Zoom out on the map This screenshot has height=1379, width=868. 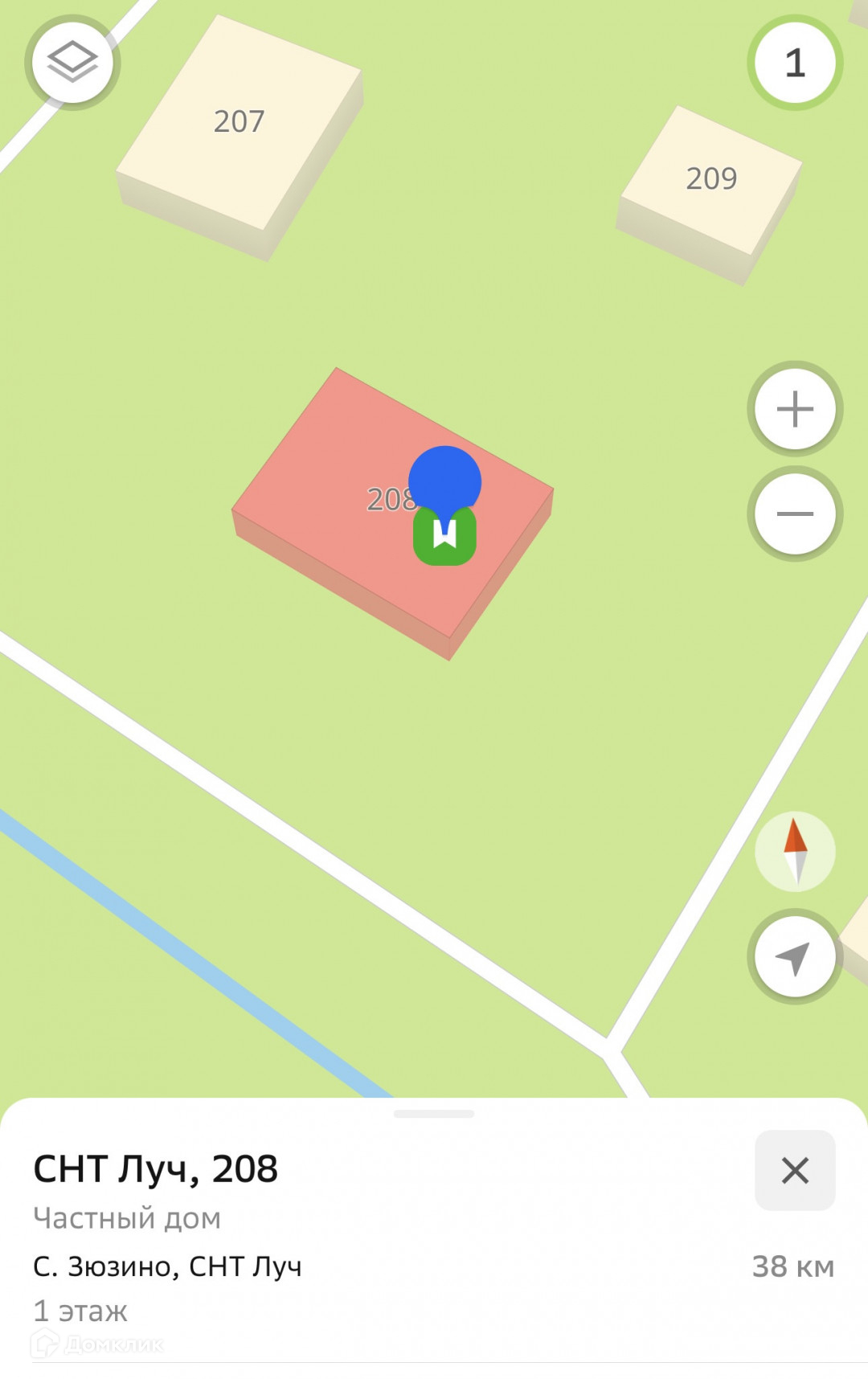[795, 514]
